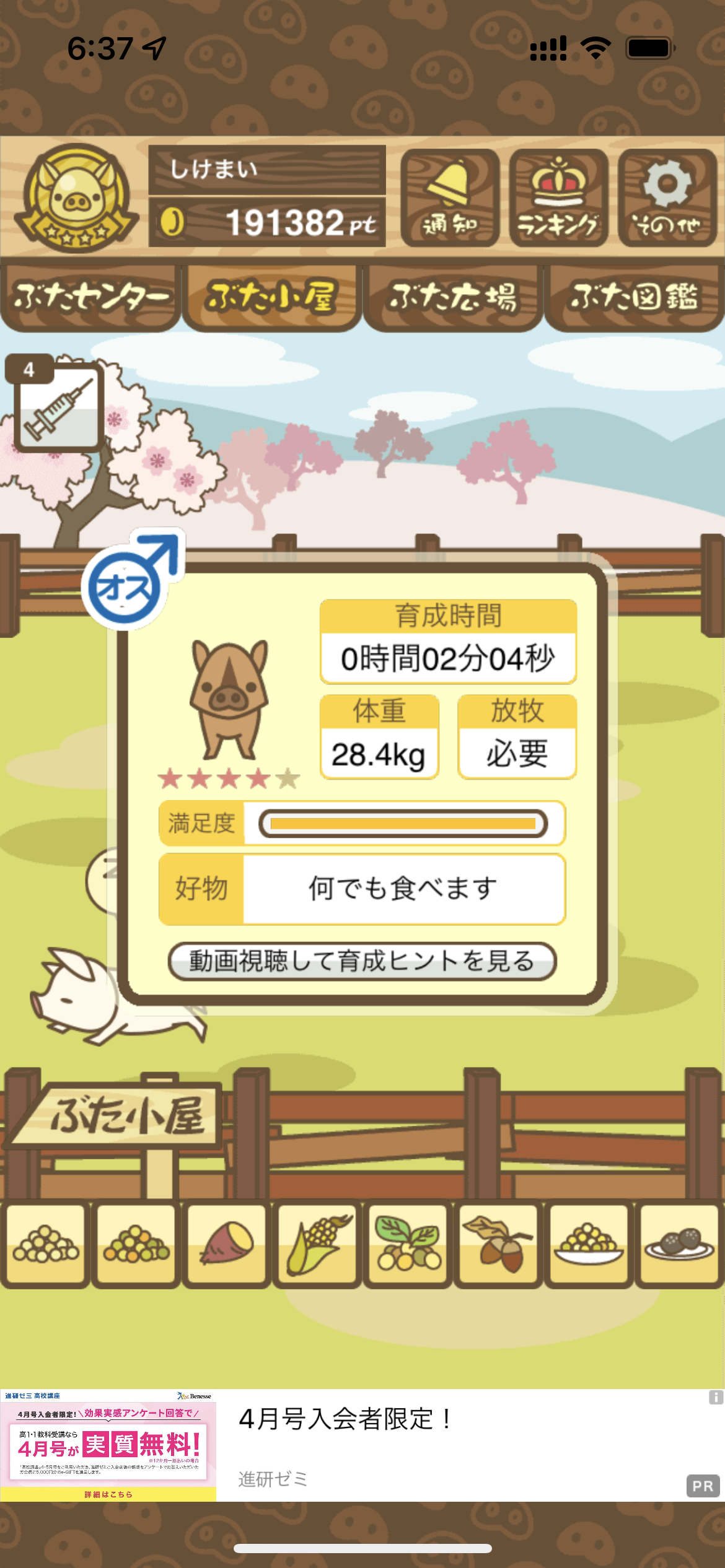Open the 通知 notifications bell
Screen dimensions: 725x1568
click(450, 198)
